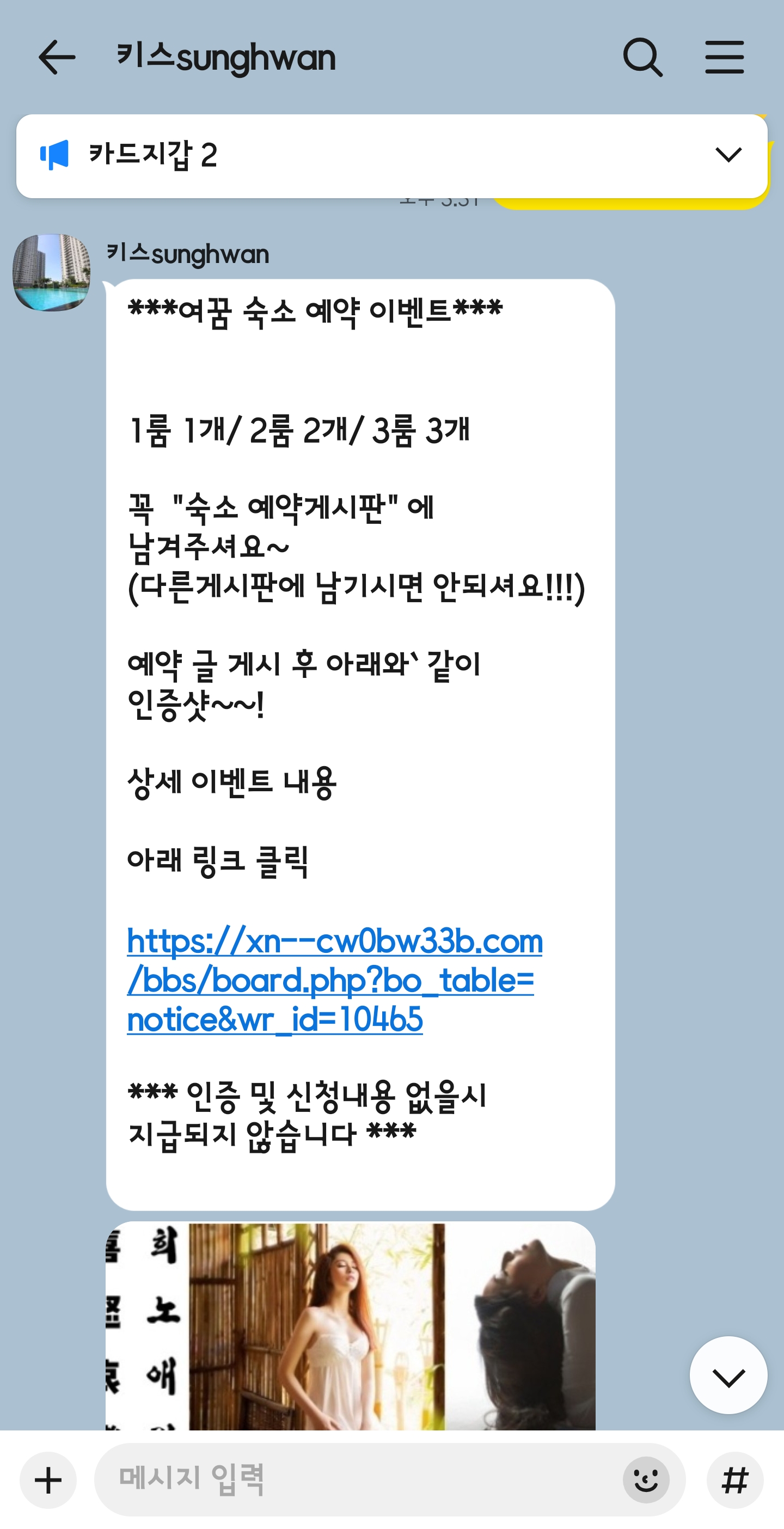The height and width of the screenshot is (1529, 784).
Task: Focus the 메시지 입력 text field
Action: [x=356, y=1480]
